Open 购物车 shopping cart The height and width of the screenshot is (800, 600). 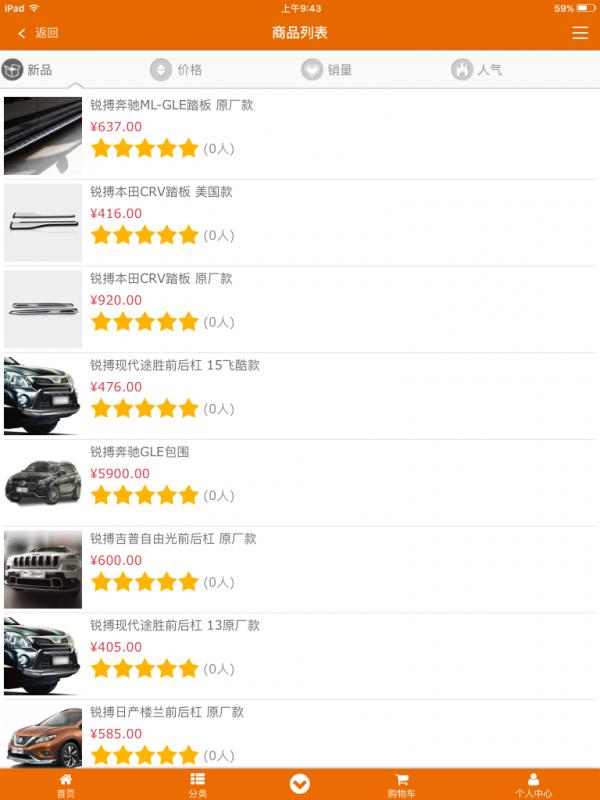[x=401, y=785]
